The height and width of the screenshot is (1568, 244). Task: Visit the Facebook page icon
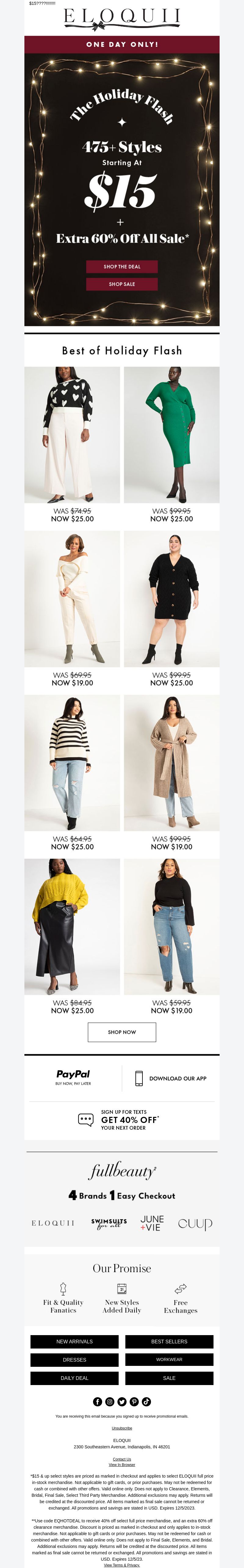coord(98,1401)
